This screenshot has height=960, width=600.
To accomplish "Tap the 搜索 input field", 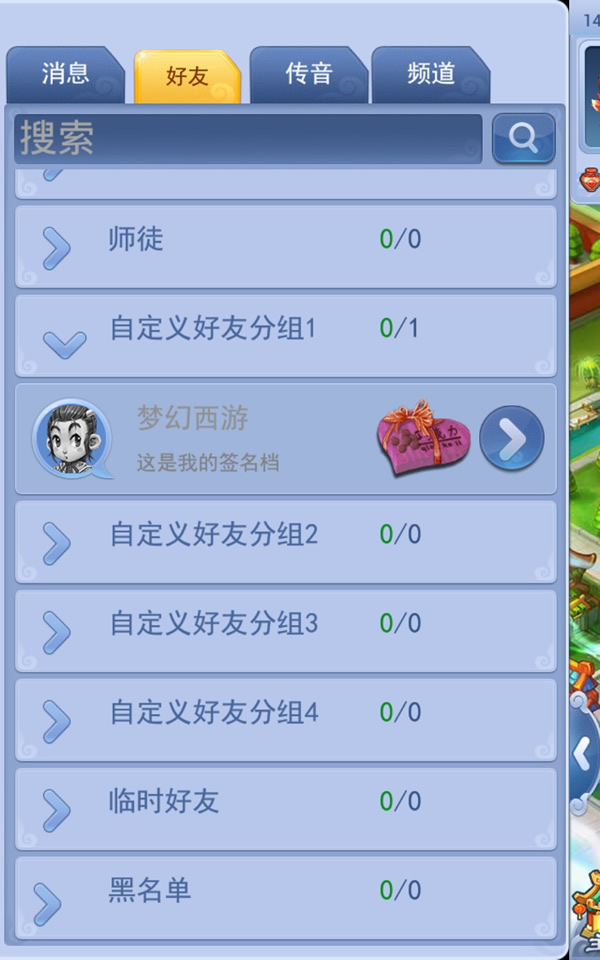I will pyautogui.click(x=248, y=139).
